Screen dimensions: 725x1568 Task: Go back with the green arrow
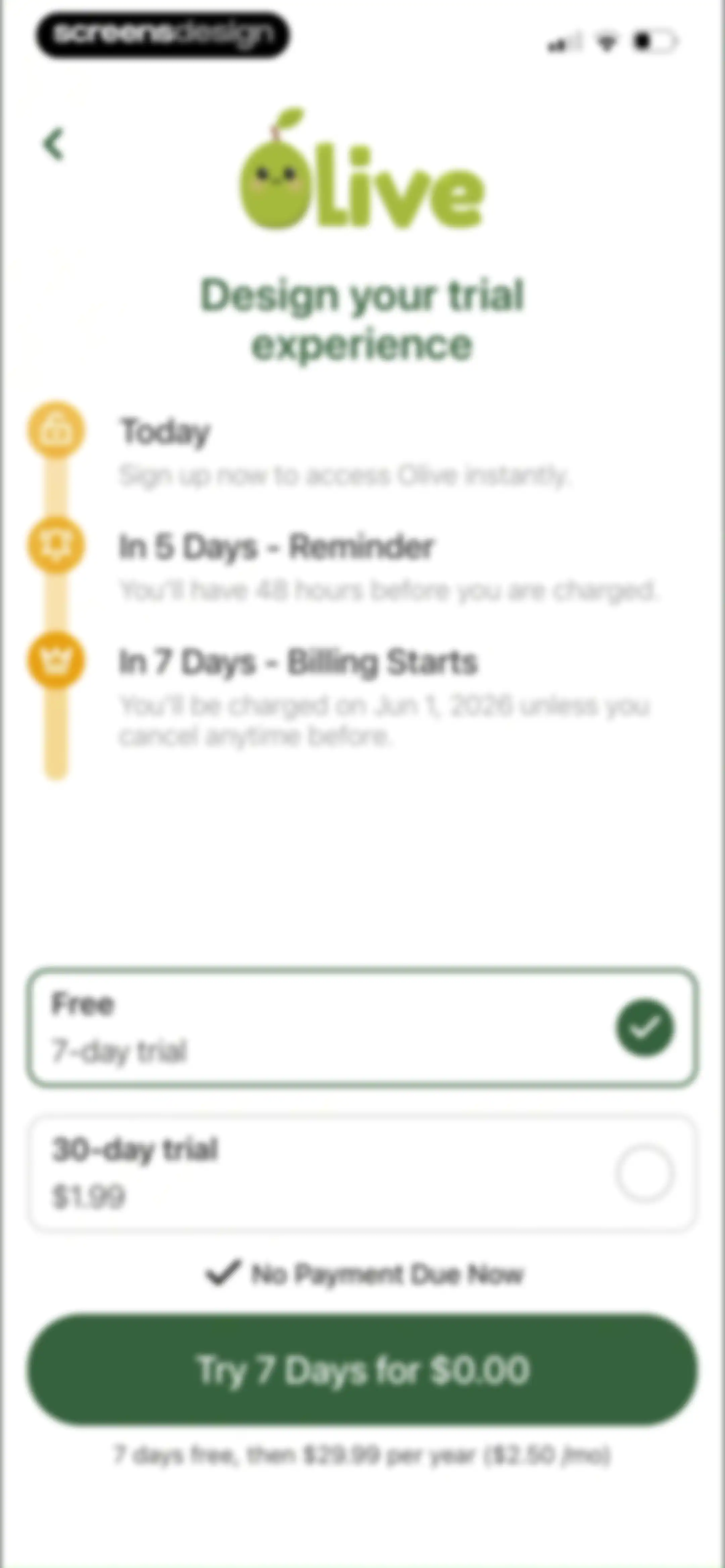click(x=54, y=144)
